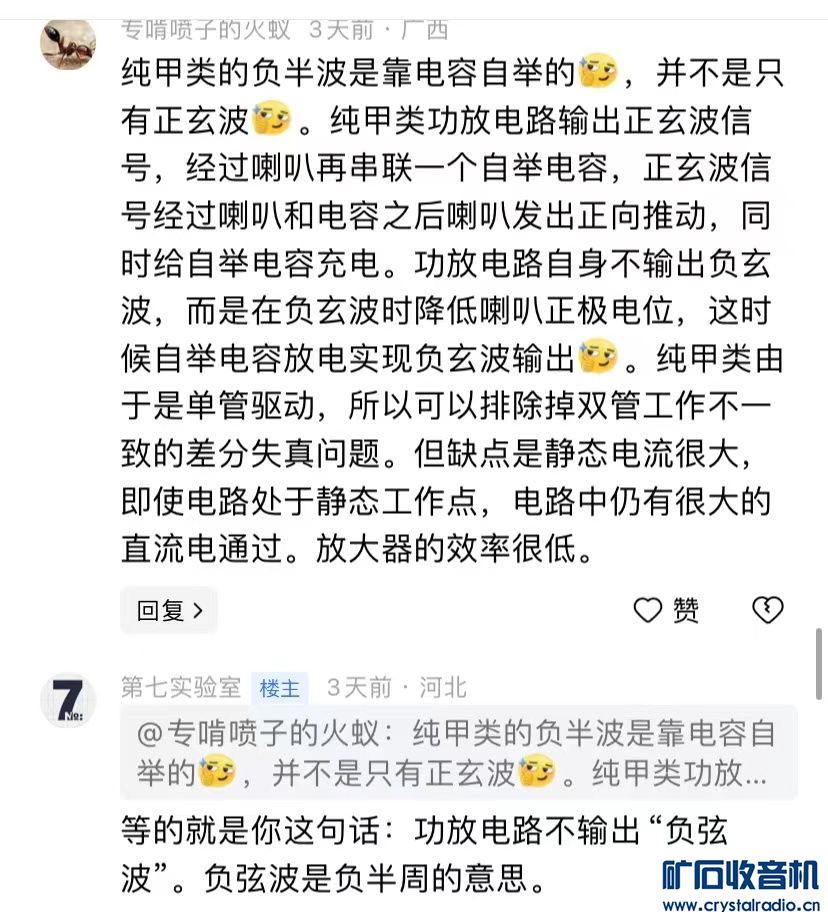Open 第七实验室's avatar
Screen dimensions: 828x918
click(68, 701)
